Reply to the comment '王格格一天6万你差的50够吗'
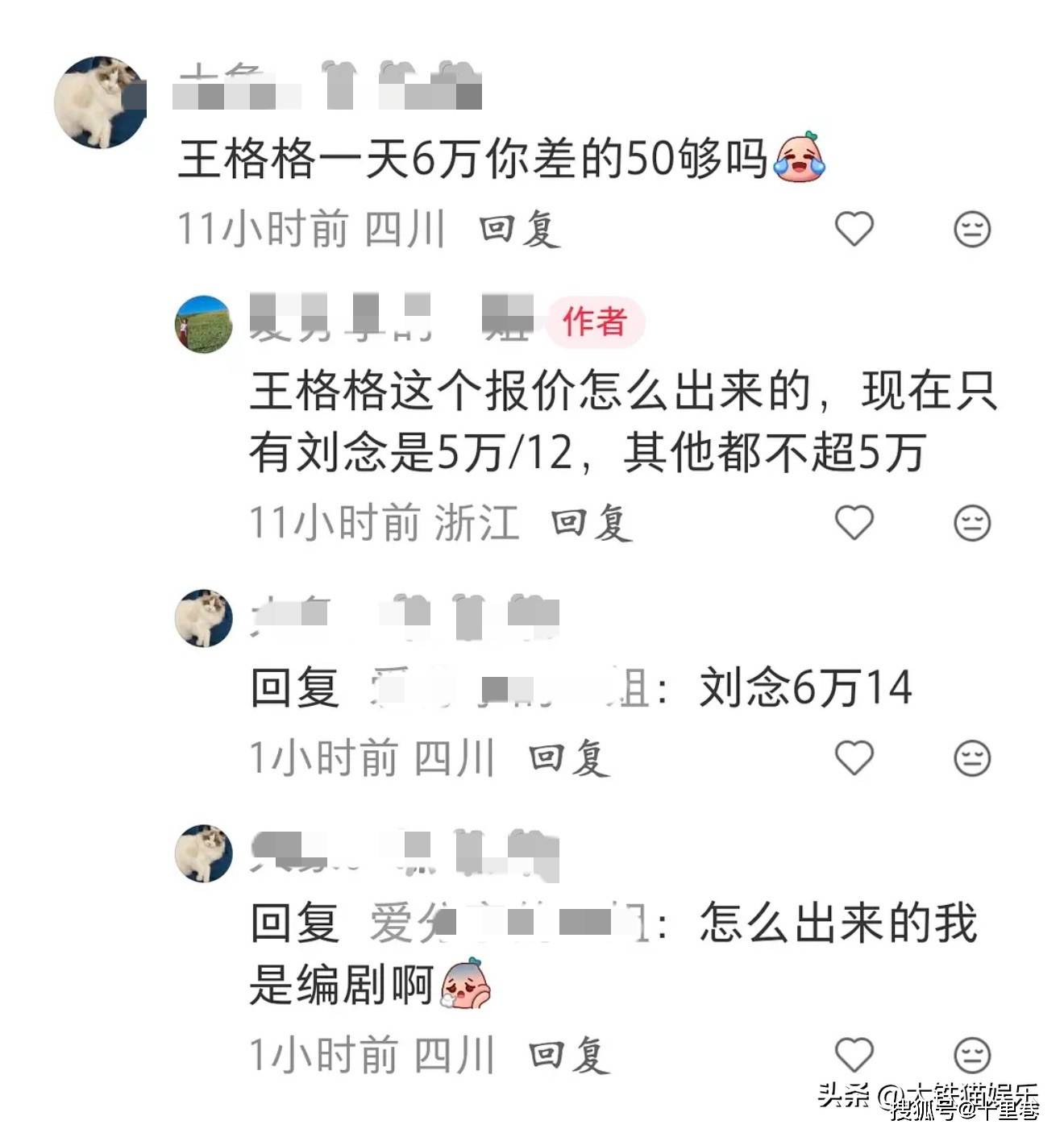 point(519,229)
